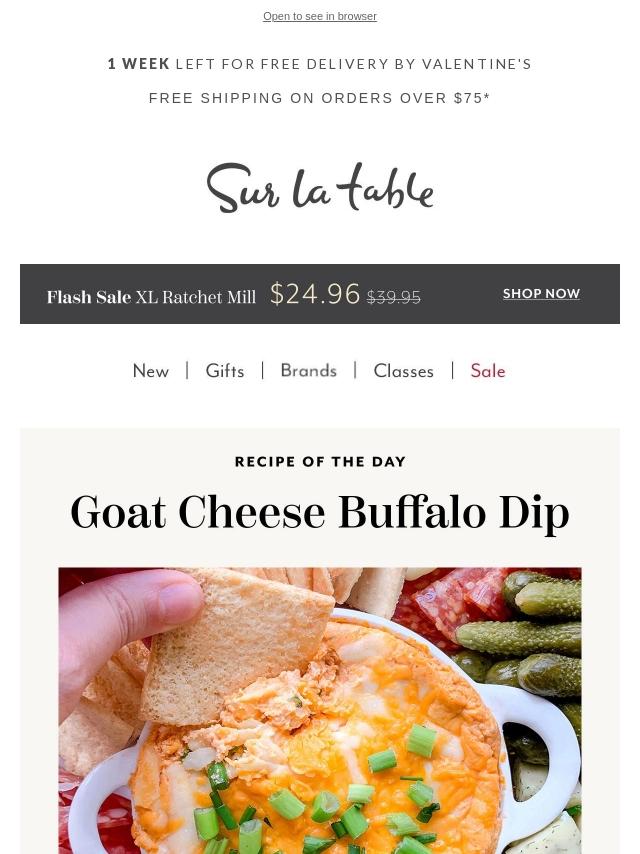Open the Classes section
Screen dimensions: 640x854
(x=403, y=371)
